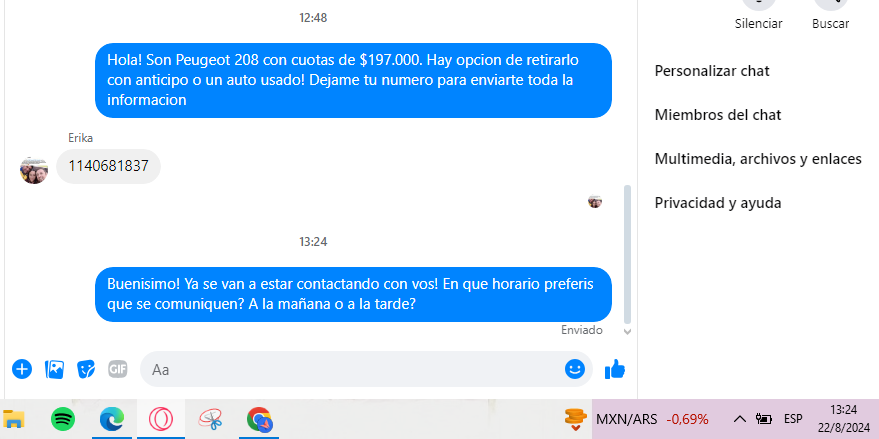The width and height of the screenshot is (879, 439).
Task: Open the sticker picker
Action: coord(87,369)
